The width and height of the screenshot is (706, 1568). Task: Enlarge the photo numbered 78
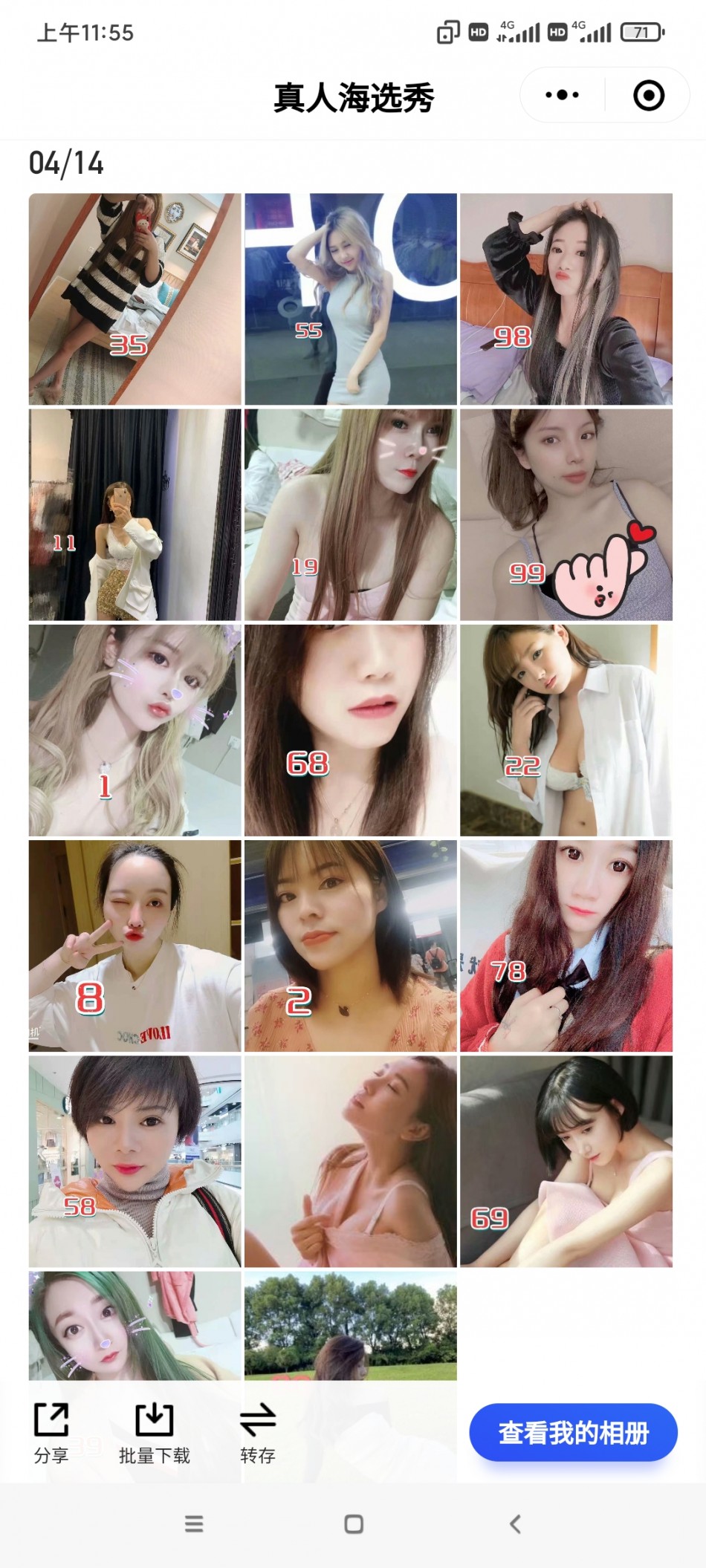tap(566, 946)
